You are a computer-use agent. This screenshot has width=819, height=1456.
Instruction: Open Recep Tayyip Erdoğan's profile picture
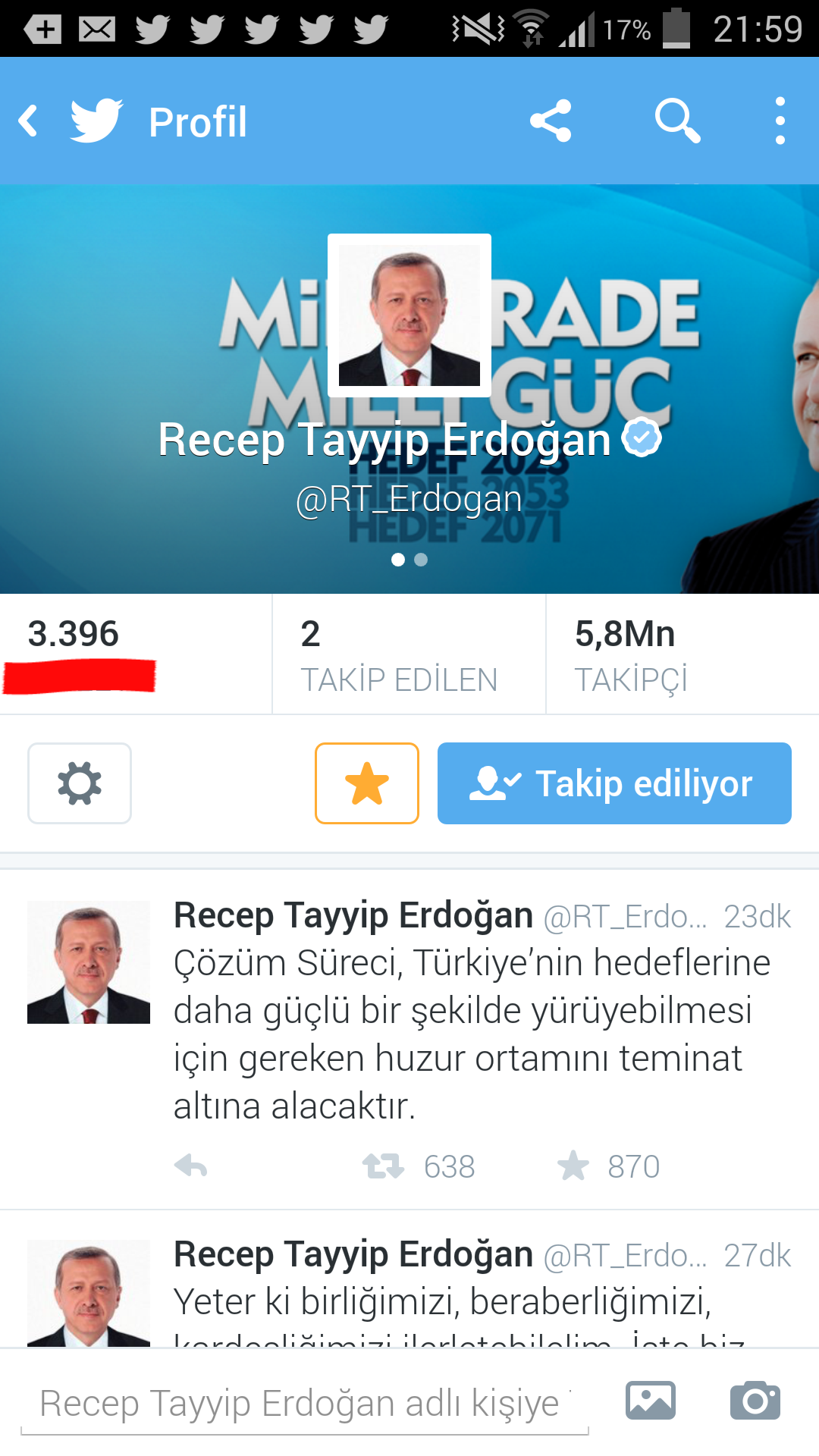click(409, 315)
